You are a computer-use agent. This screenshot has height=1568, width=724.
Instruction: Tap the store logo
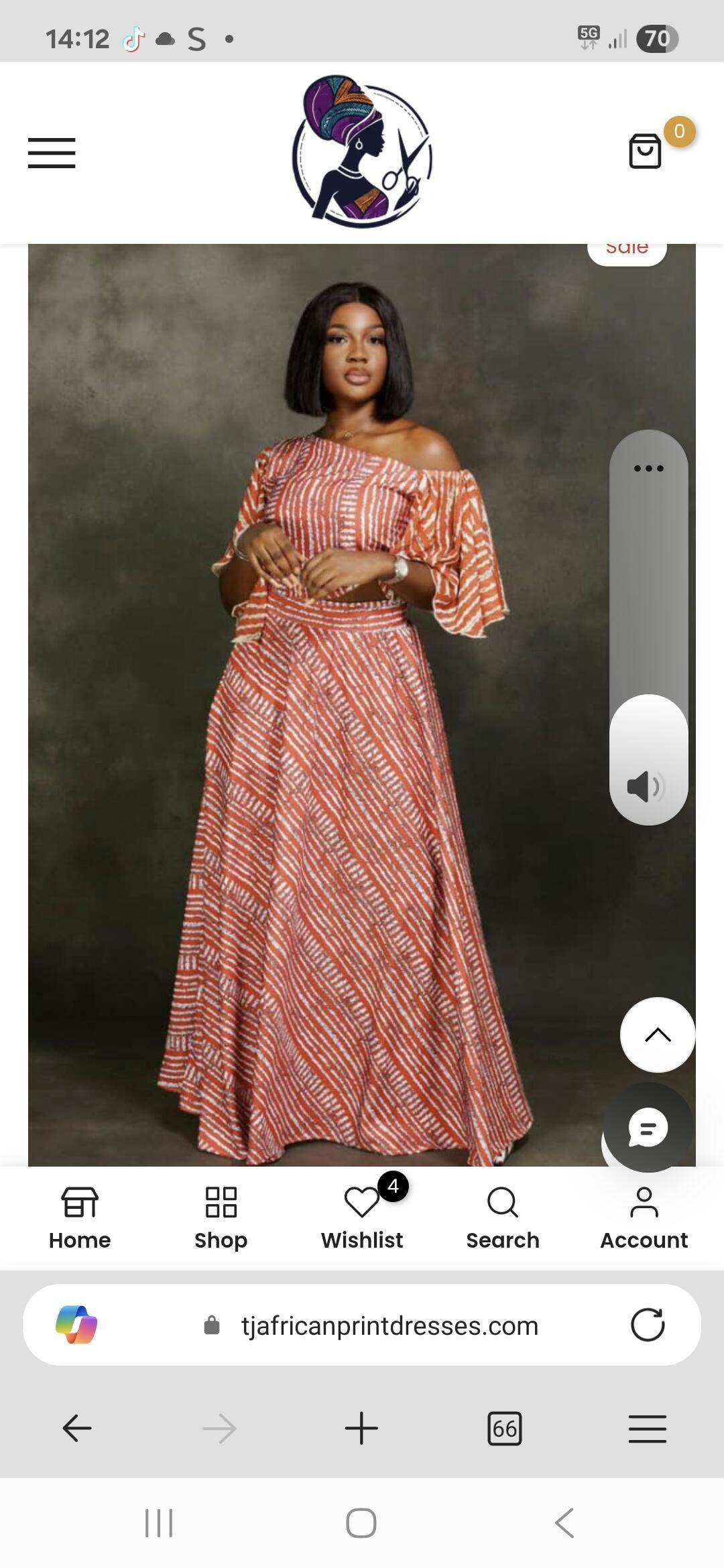pyautogui.click(x=362, y=151)
